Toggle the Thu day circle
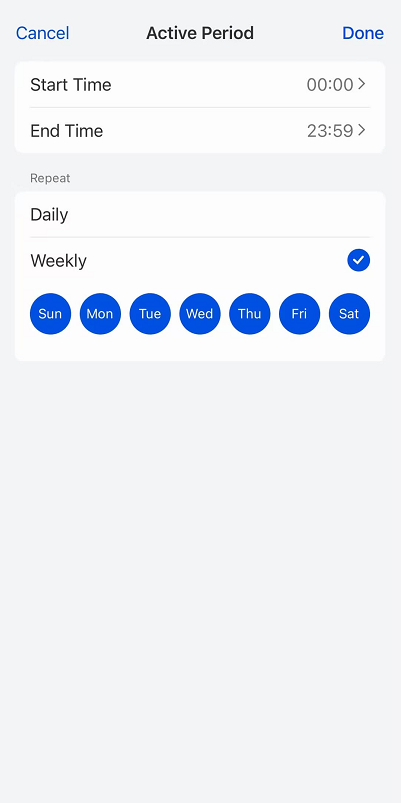 click(x=249, y=314)
